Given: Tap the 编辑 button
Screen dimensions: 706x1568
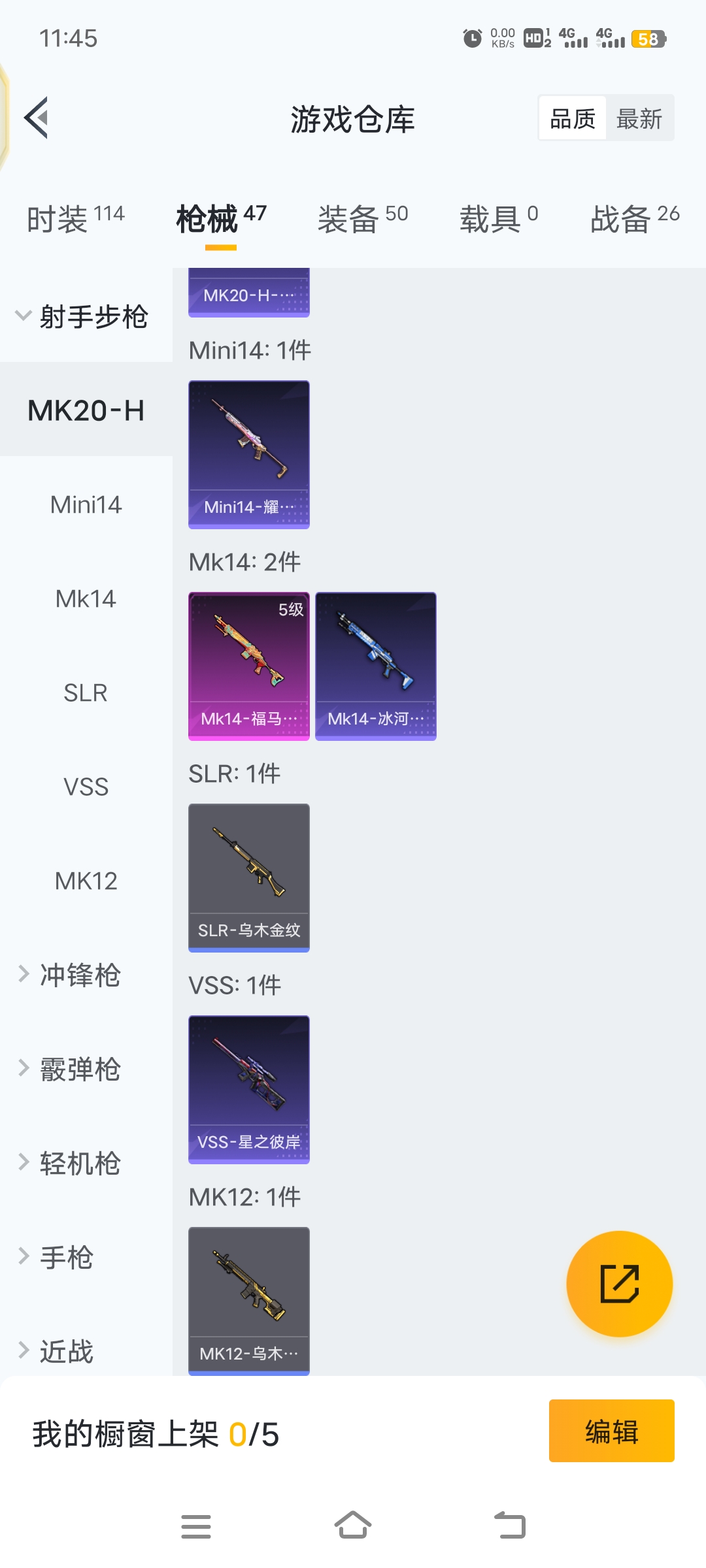Looking at the screenshot, I should [x=611, y=1431].
